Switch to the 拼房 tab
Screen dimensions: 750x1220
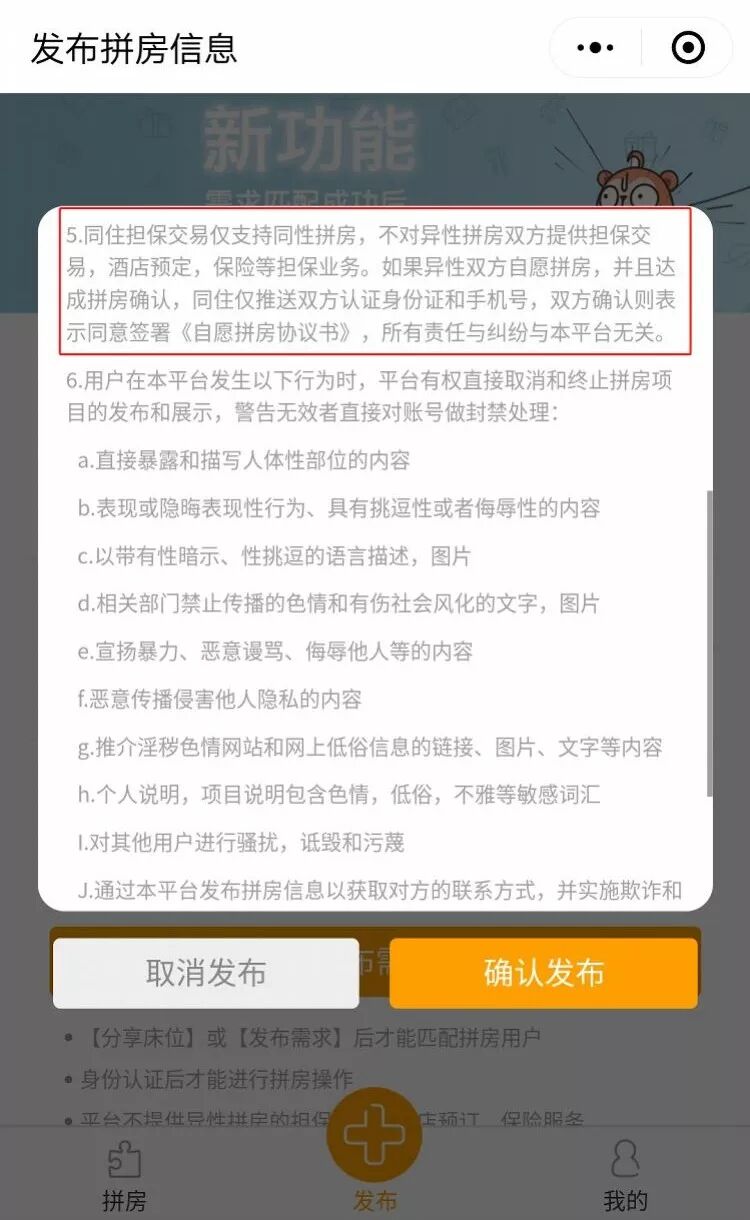(x=124, y=1176)
